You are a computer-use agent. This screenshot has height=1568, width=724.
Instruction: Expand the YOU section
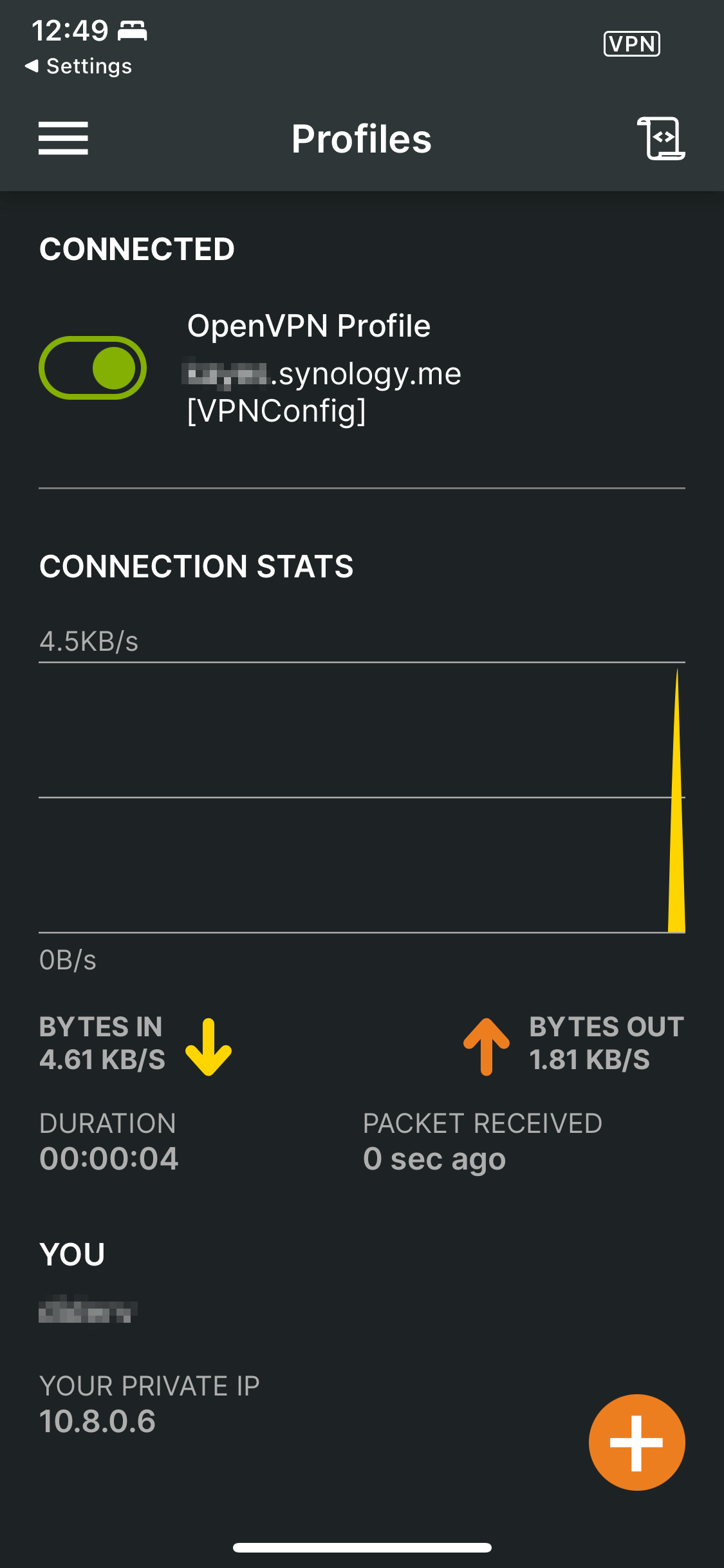(x=73, y=1254)
